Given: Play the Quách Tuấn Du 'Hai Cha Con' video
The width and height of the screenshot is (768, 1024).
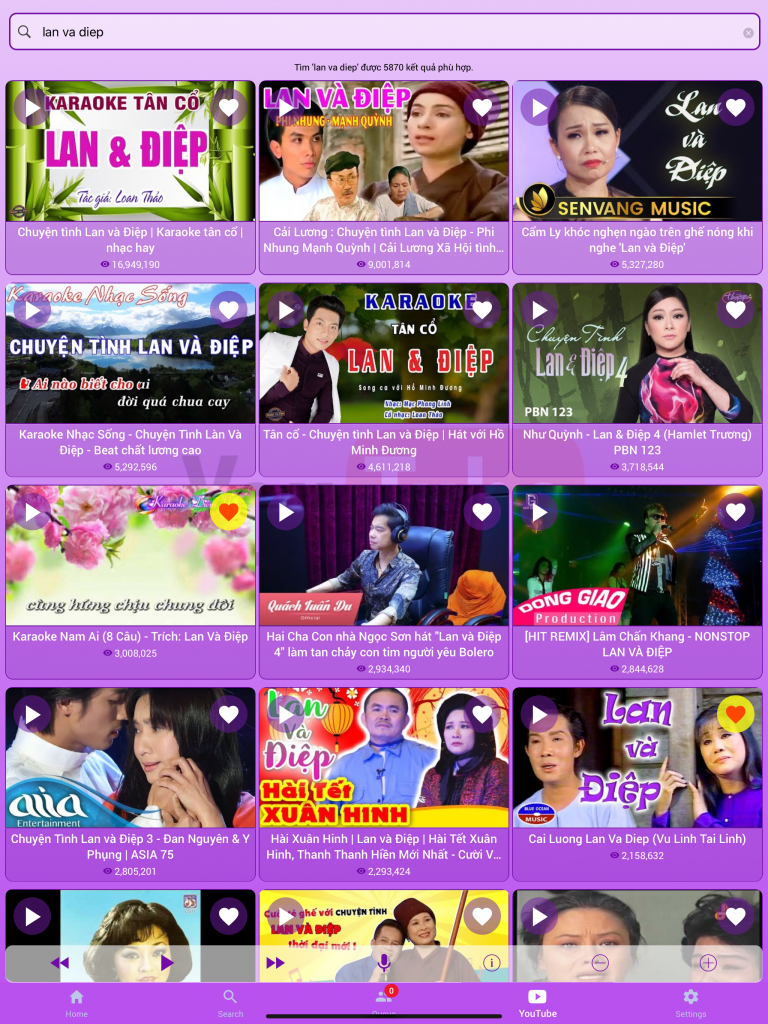Looking at the screenshot, I should pyautogui.click(x=286, y=512).
